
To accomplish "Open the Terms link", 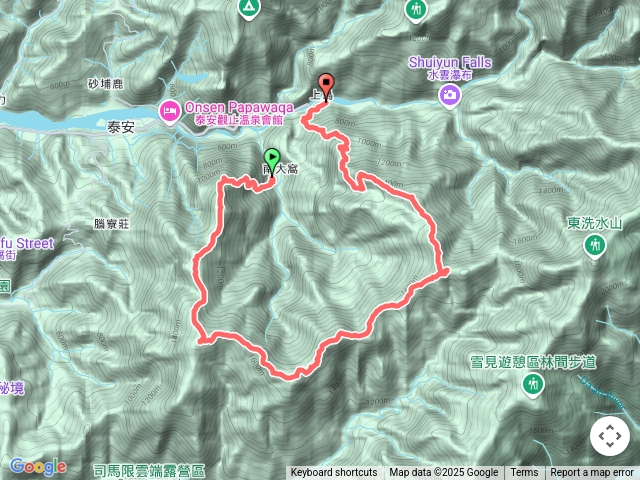I will click(x=524, y=473).
